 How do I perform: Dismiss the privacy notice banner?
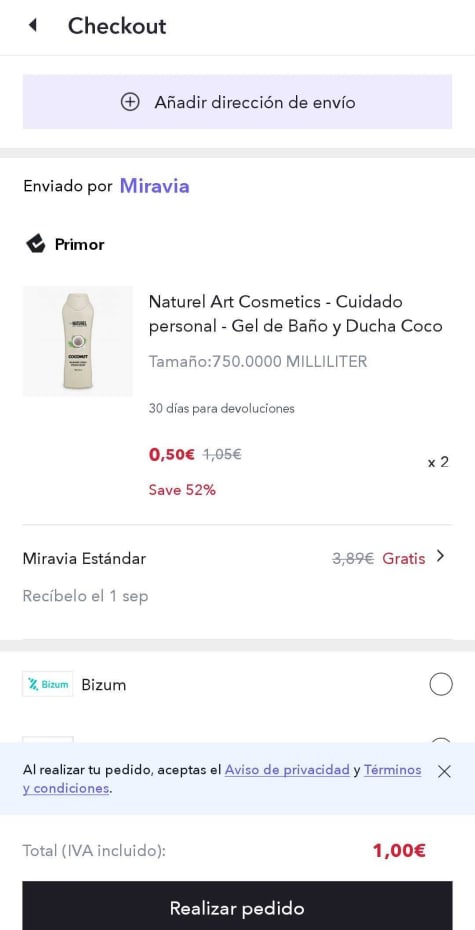(444, 771)
